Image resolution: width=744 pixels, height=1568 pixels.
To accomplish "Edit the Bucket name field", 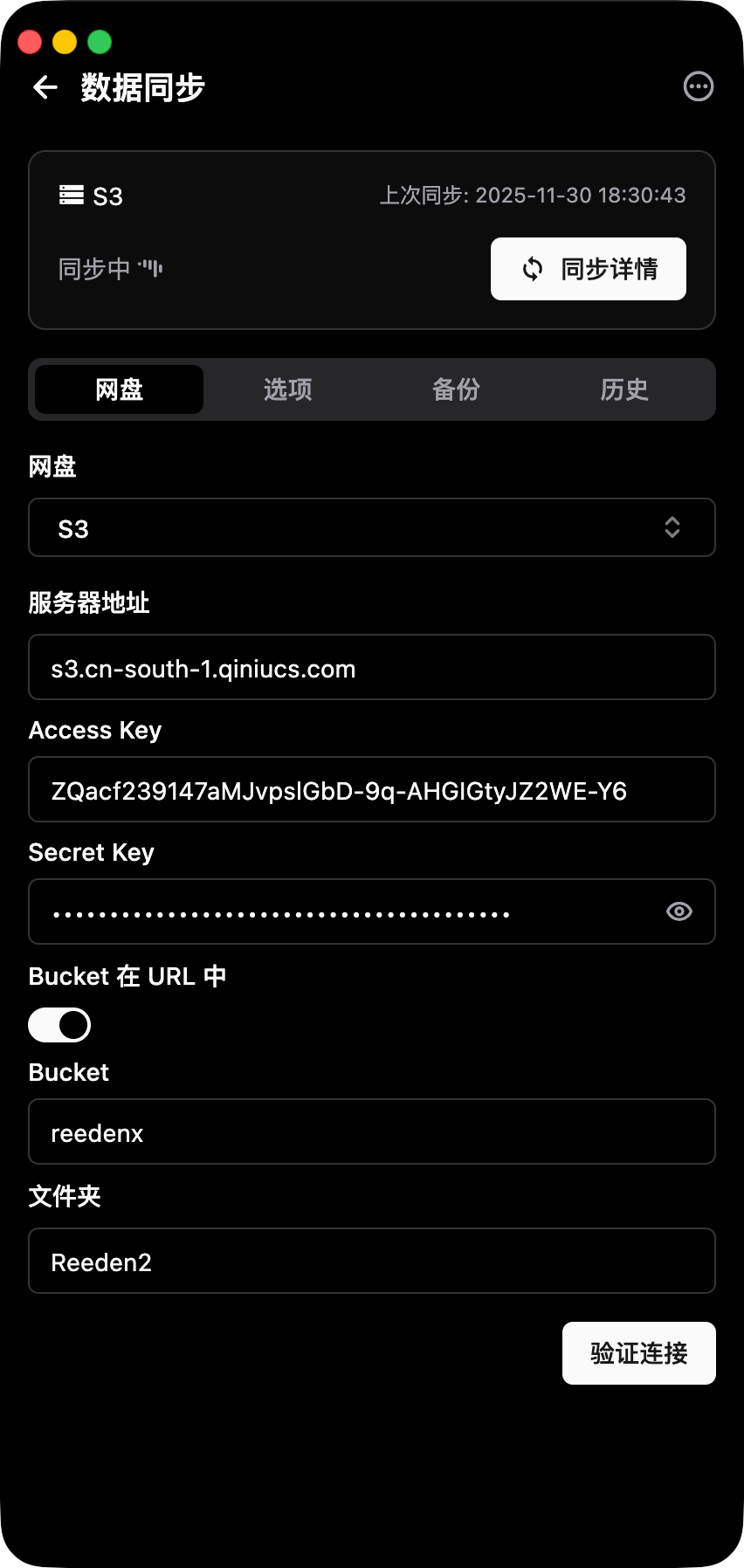I will pyautogui.click(x=371, y=1132).
